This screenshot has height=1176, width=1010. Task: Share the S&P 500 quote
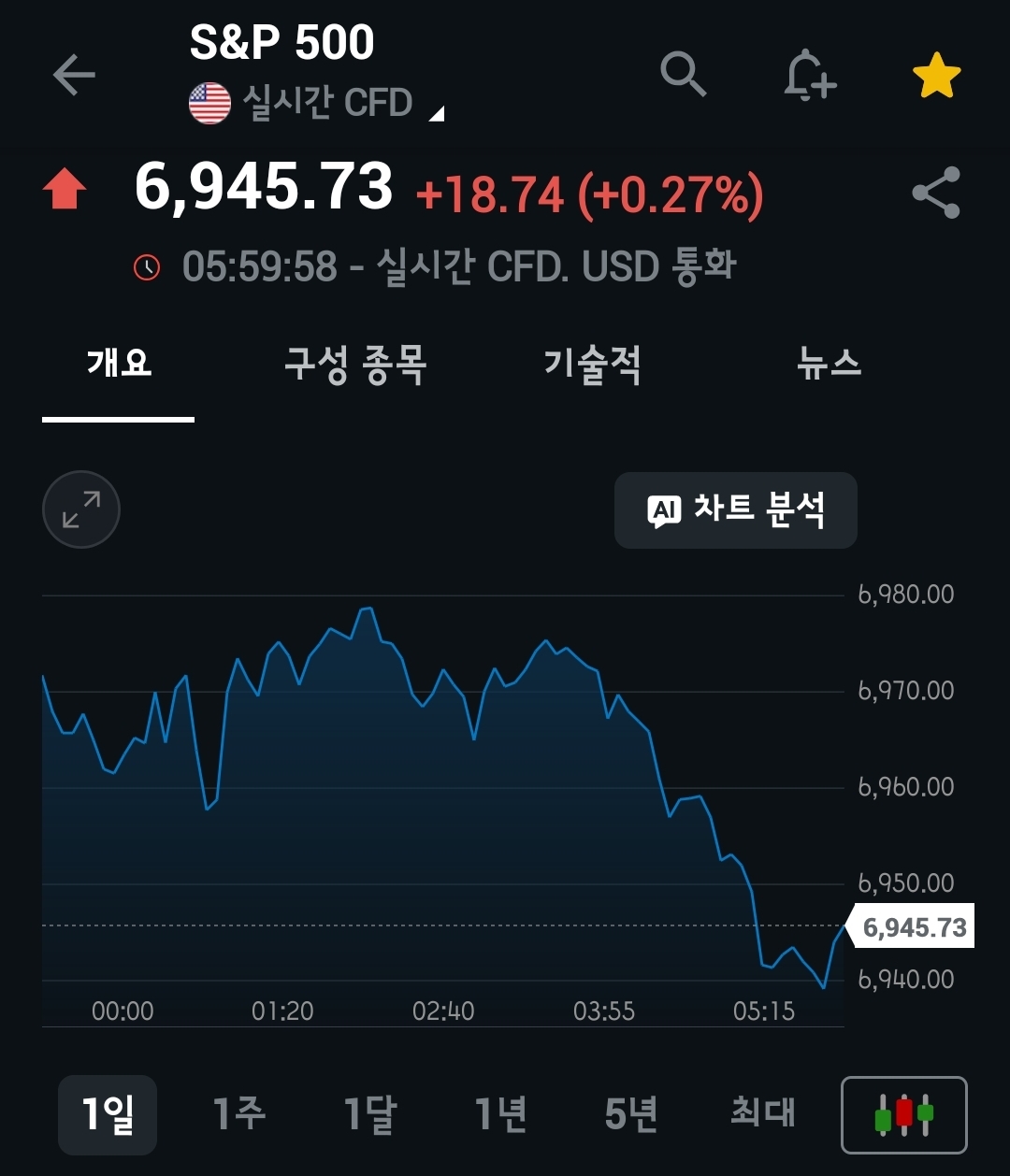click(x=936, y=193)
